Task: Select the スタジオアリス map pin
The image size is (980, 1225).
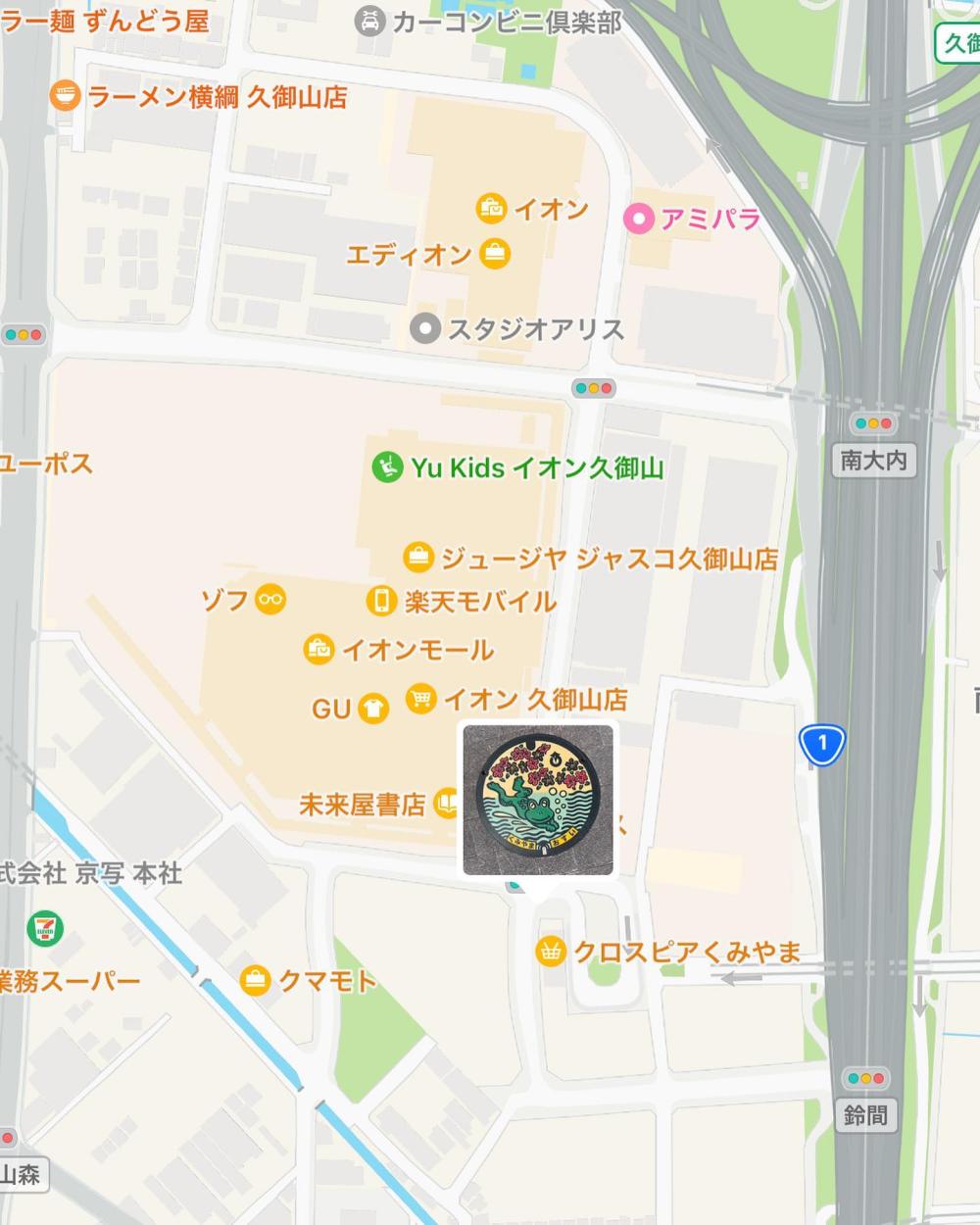Action: [424, 328]
